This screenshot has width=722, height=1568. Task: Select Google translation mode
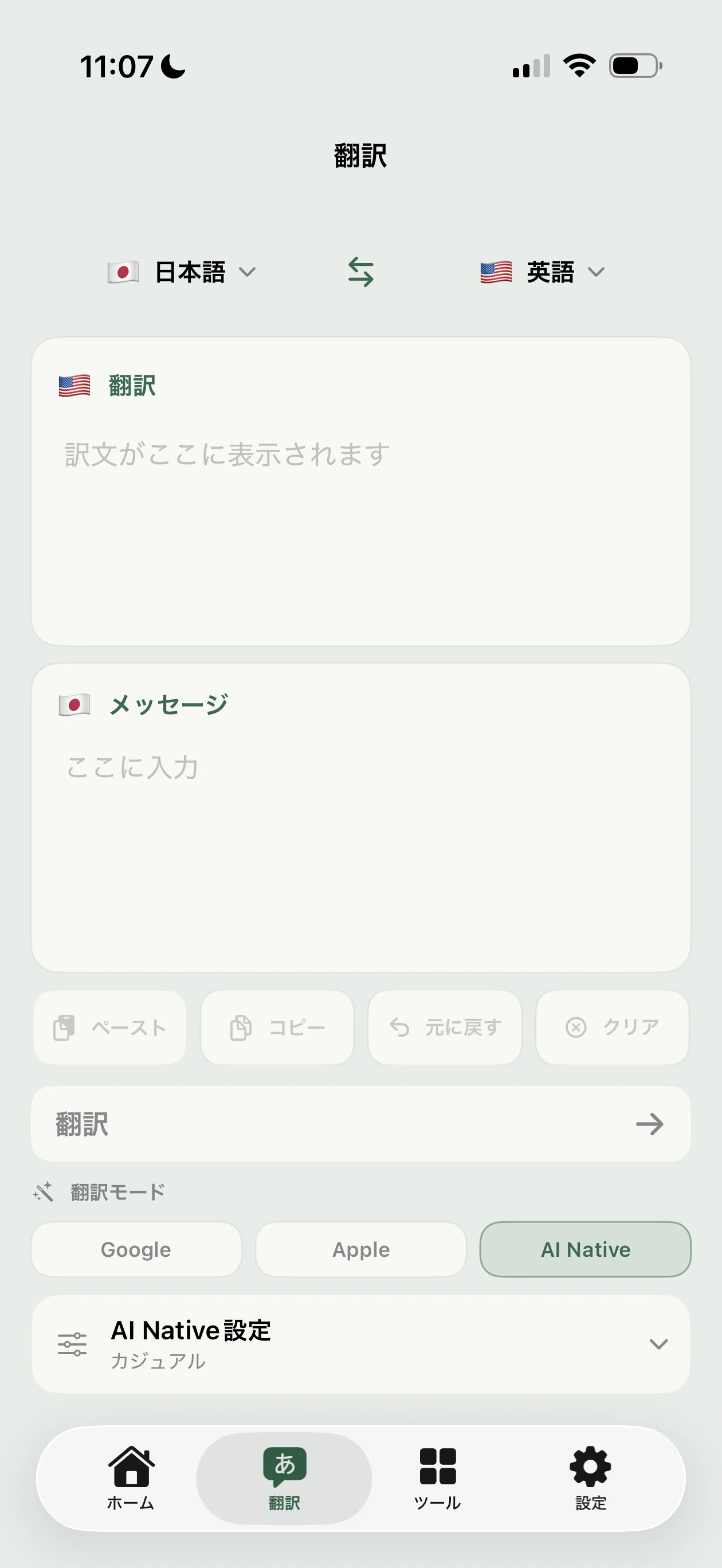point(136,1249)
